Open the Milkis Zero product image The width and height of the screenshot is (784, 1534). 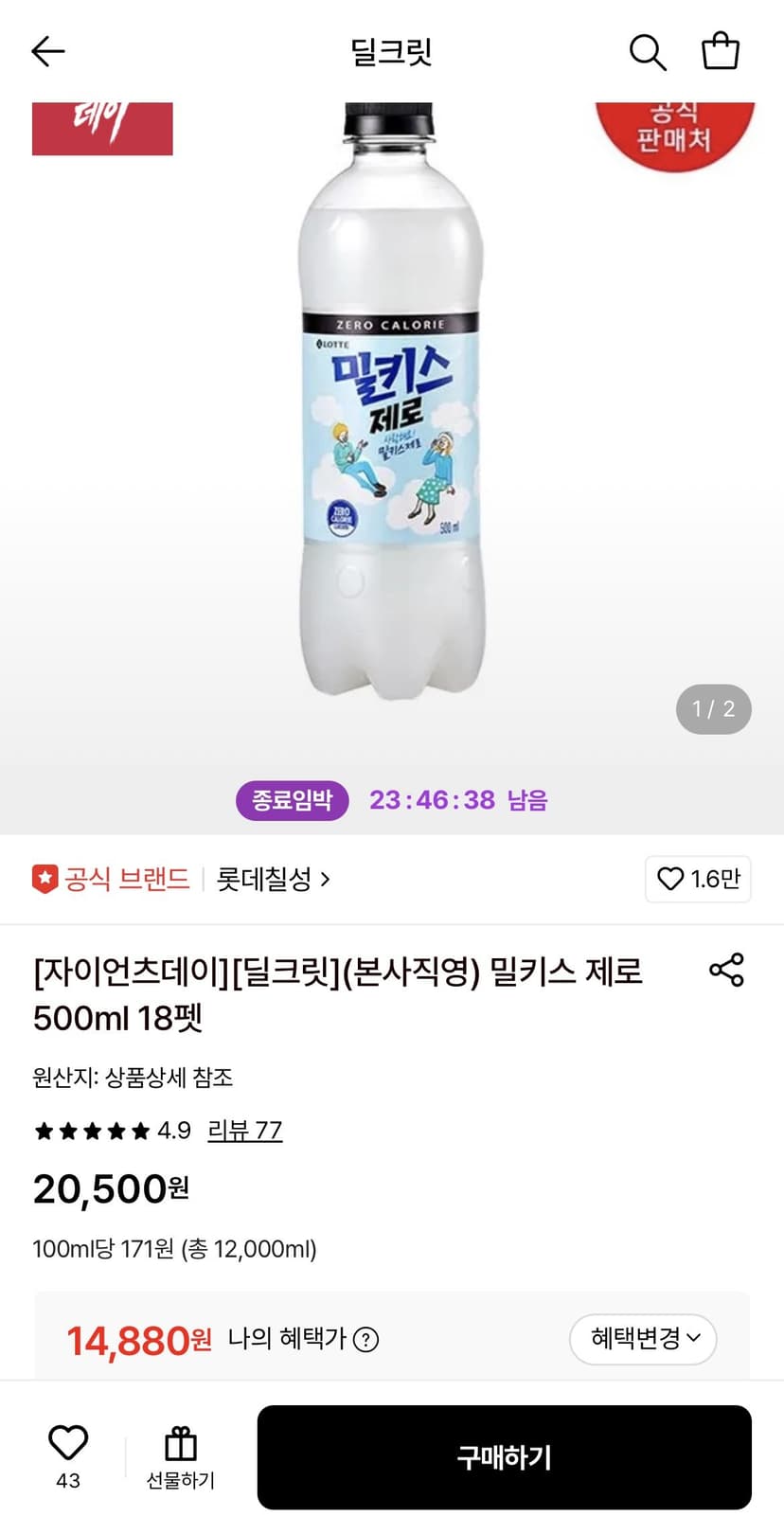(x=391, y=402)
